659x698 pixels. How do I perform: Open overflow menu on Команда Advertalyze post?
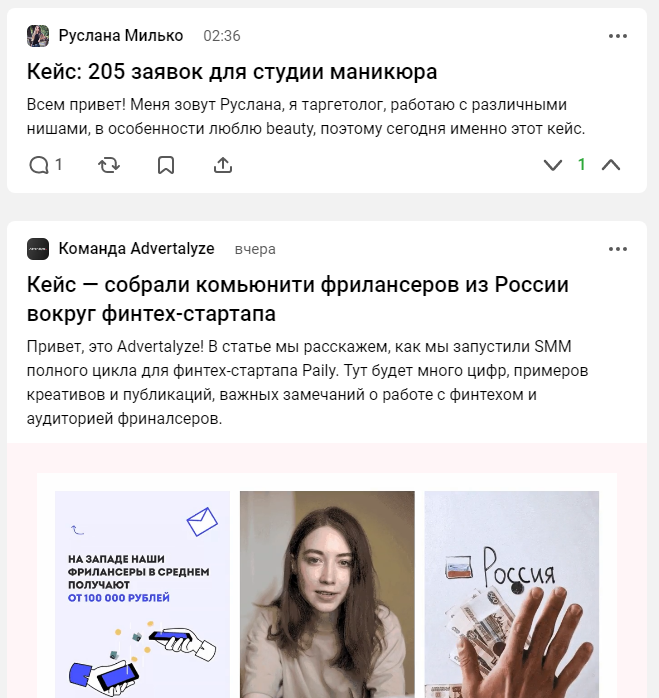point(617,249)
